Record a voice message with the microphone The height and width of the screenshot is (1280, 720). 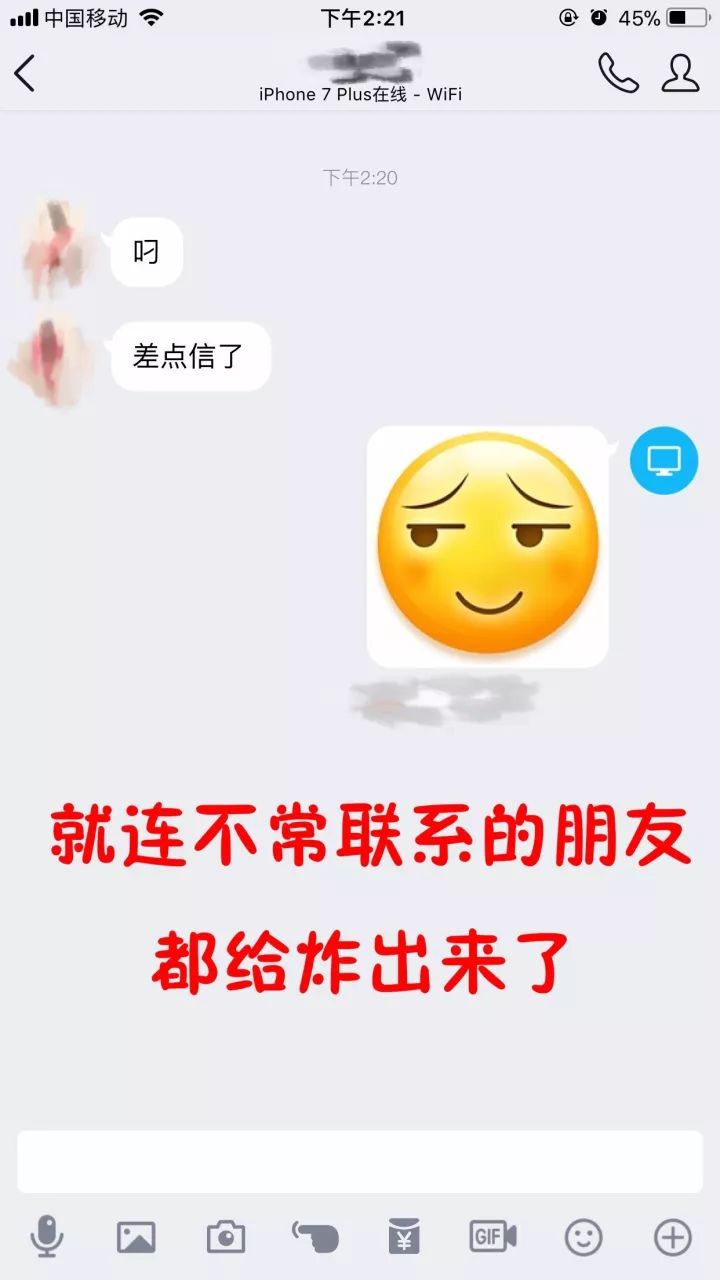pos(46,1237)
